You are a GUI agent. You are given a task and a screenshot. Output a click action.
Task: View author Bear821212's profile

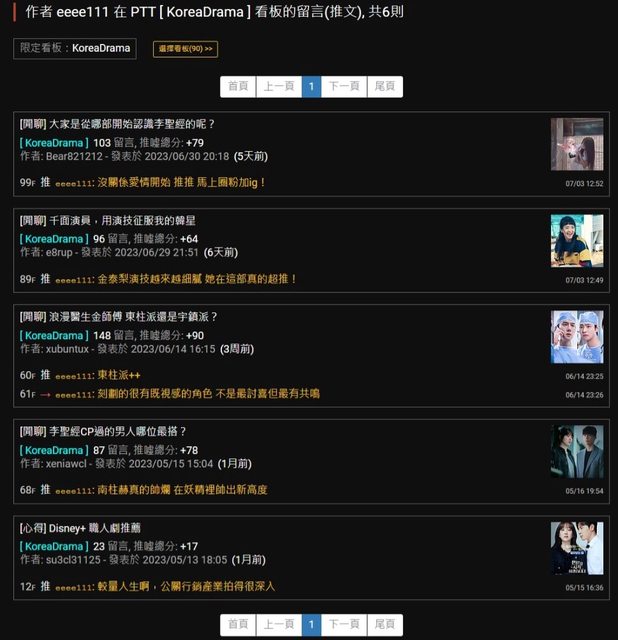(x=73, y=157)
